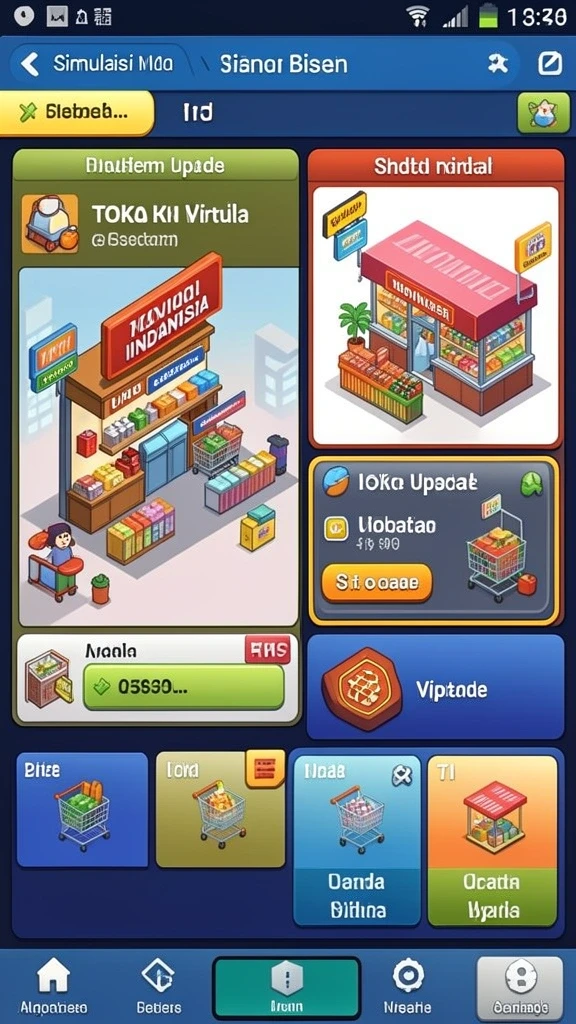Open the TOKO KII Virtula store card

click(x=156, y=387)
